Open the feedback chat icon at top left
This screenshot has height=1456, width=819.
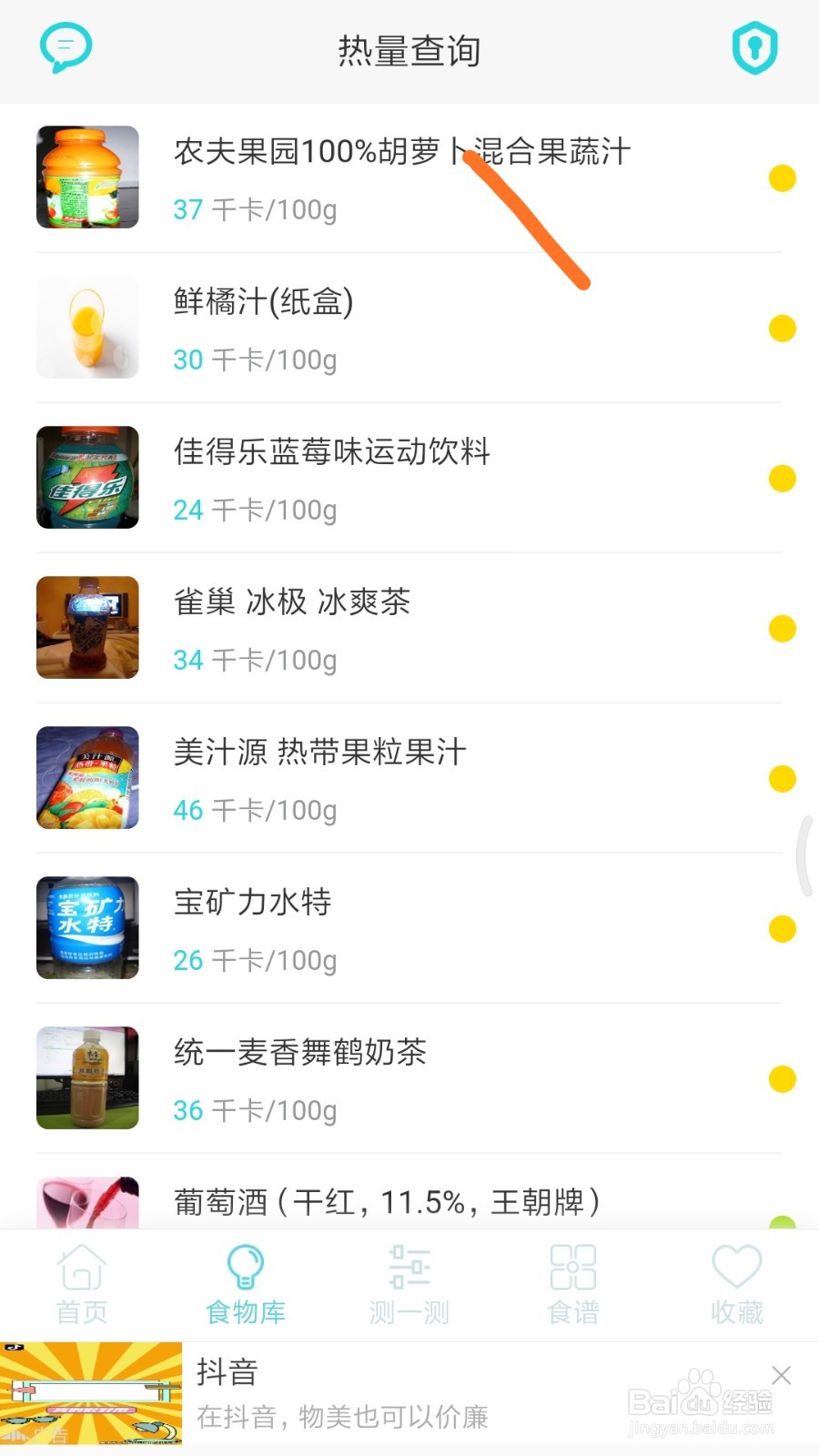[65, 47]
